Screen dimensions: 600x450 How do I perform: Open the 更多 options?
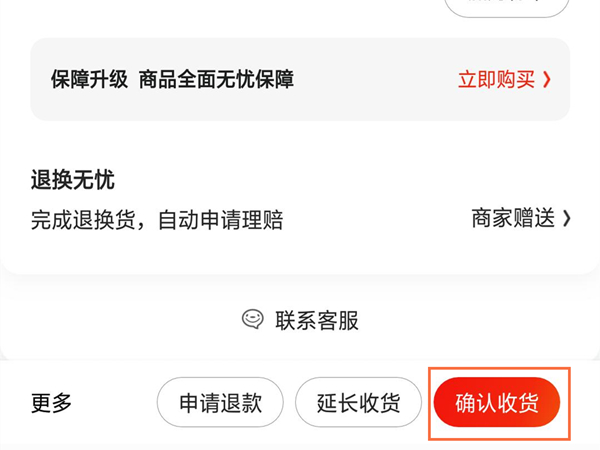click(x=51, y=403)
